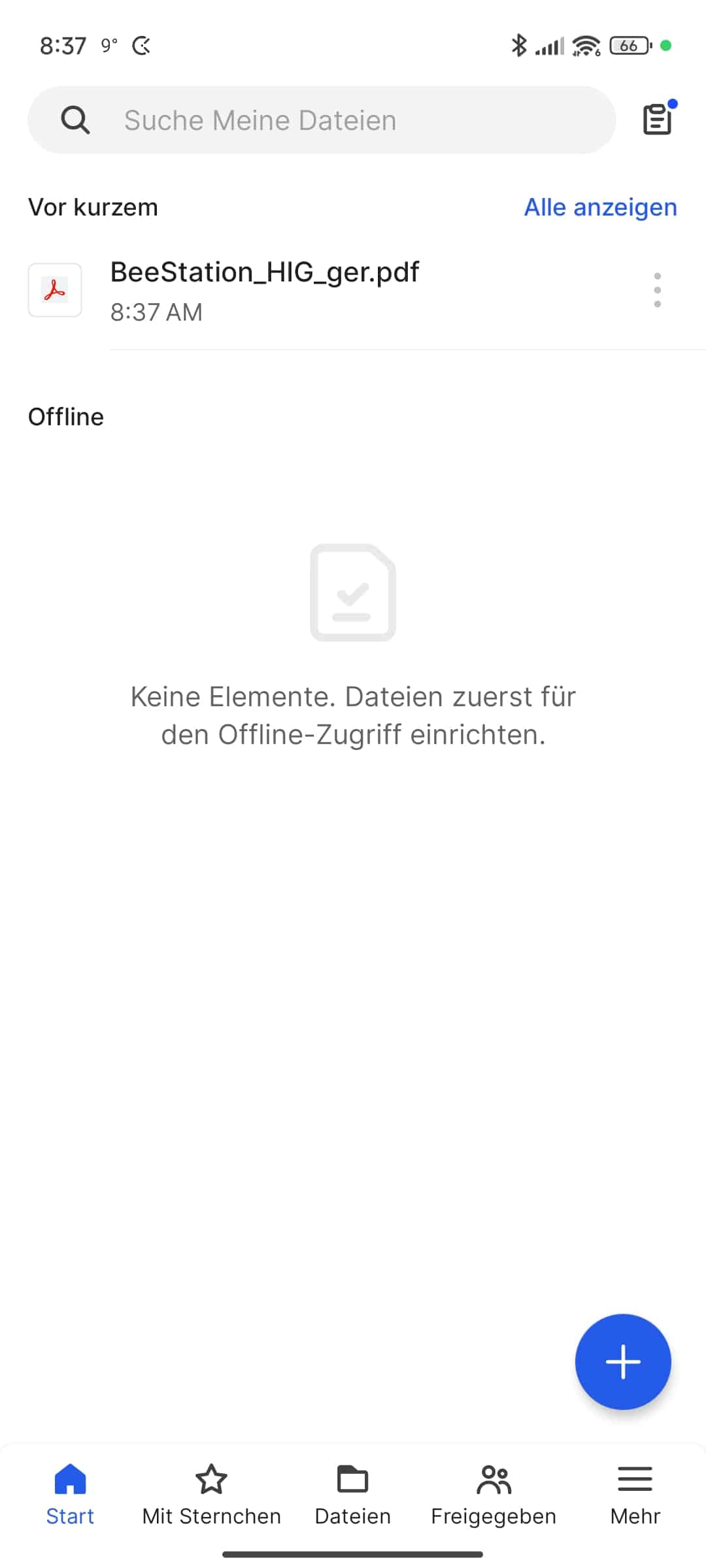Open more options for BeeStation_HIG_ger.pdf
This screenshot has width=706, height=1568.
point(657,290)
